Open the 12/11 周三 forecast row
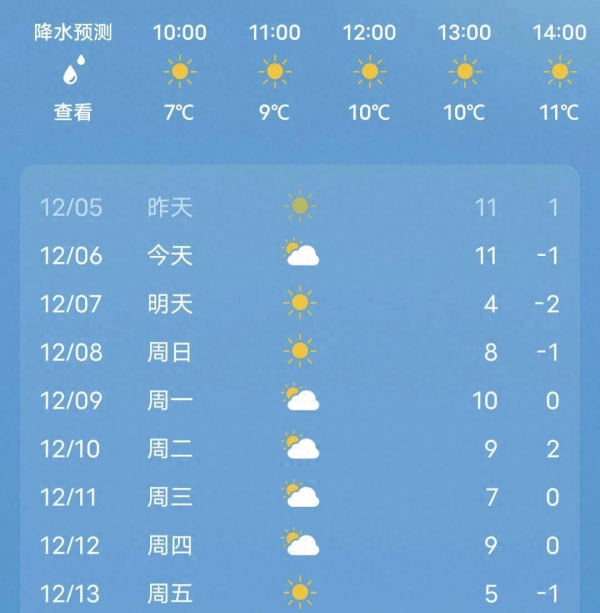The image size is (600, 613). click(x=300, y=496)
